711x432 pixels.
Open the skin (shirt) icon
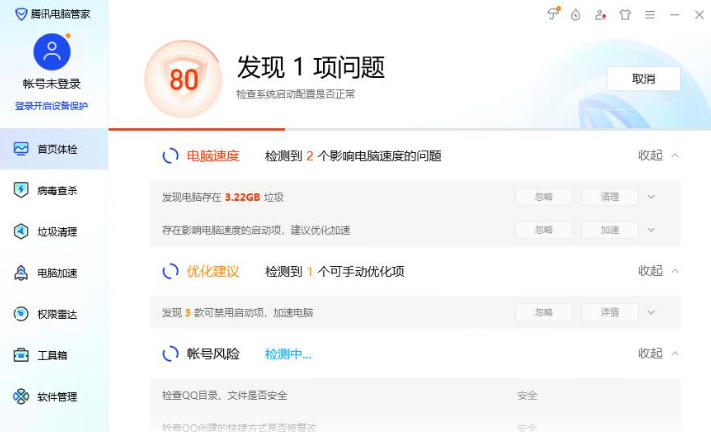626,15
